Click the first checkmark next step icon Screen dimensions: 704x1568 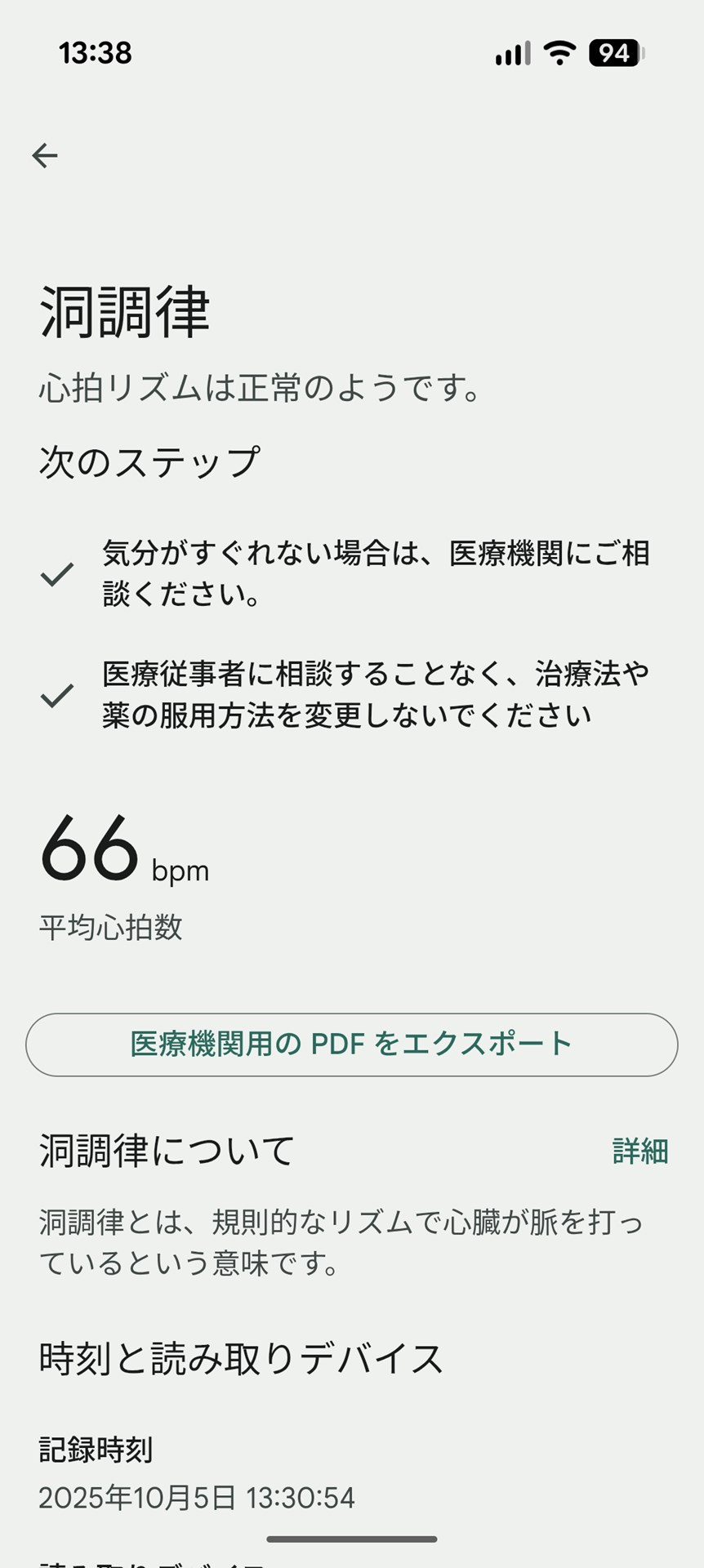[x=55, y=577]
